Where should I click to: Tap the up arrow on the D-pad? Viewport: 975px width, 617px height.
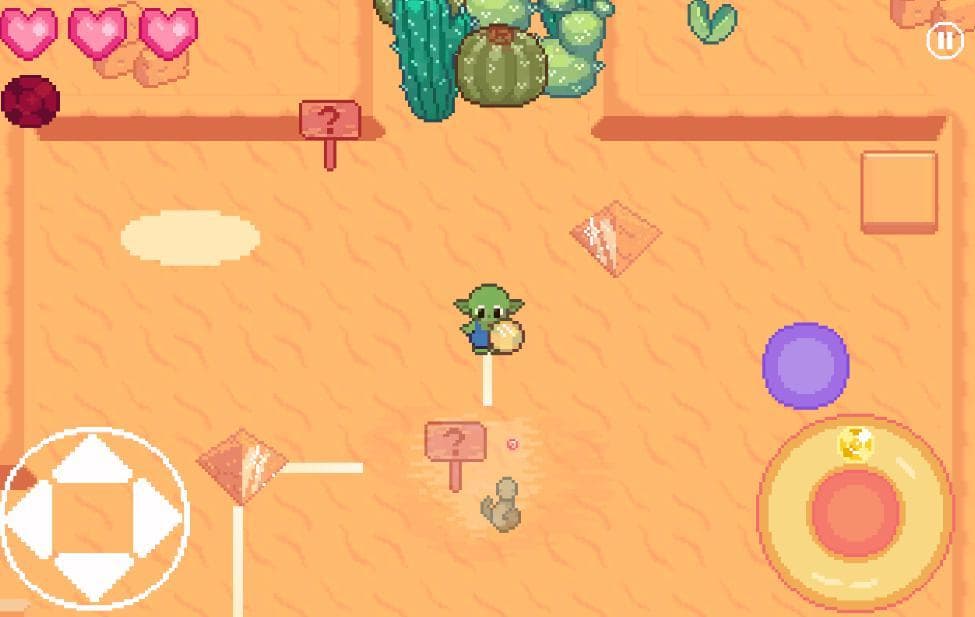[93, 460]
